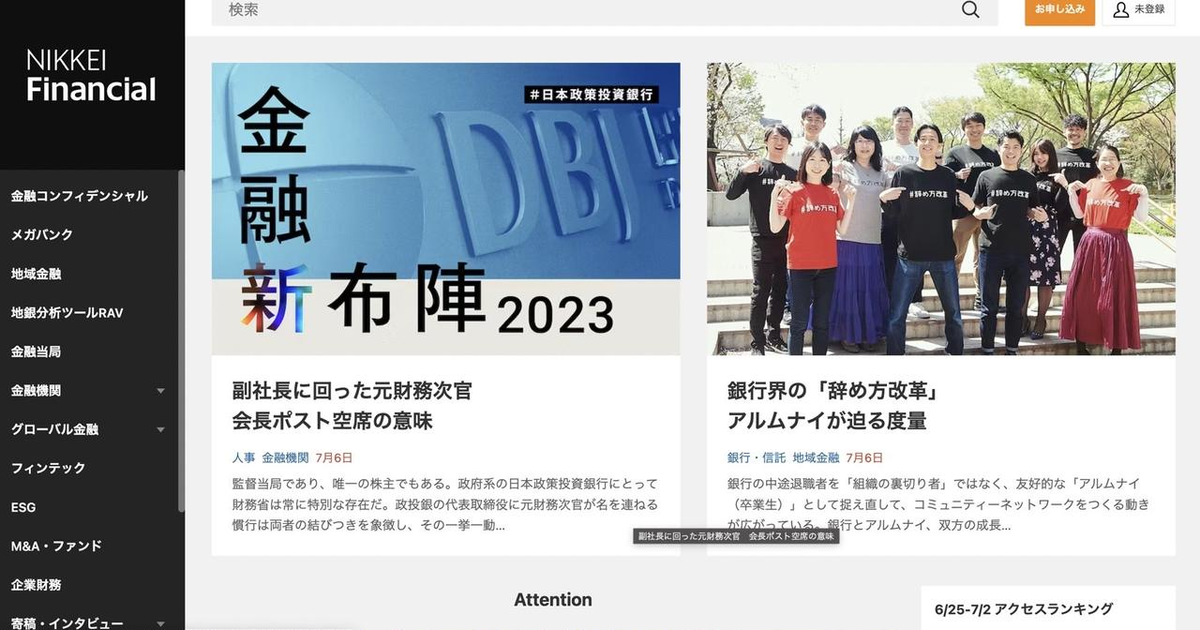This screenshot has width=1200, height=630.
Task: Open 金融コンフィデンシャル in the sidebar
Action: click(80, 196)
